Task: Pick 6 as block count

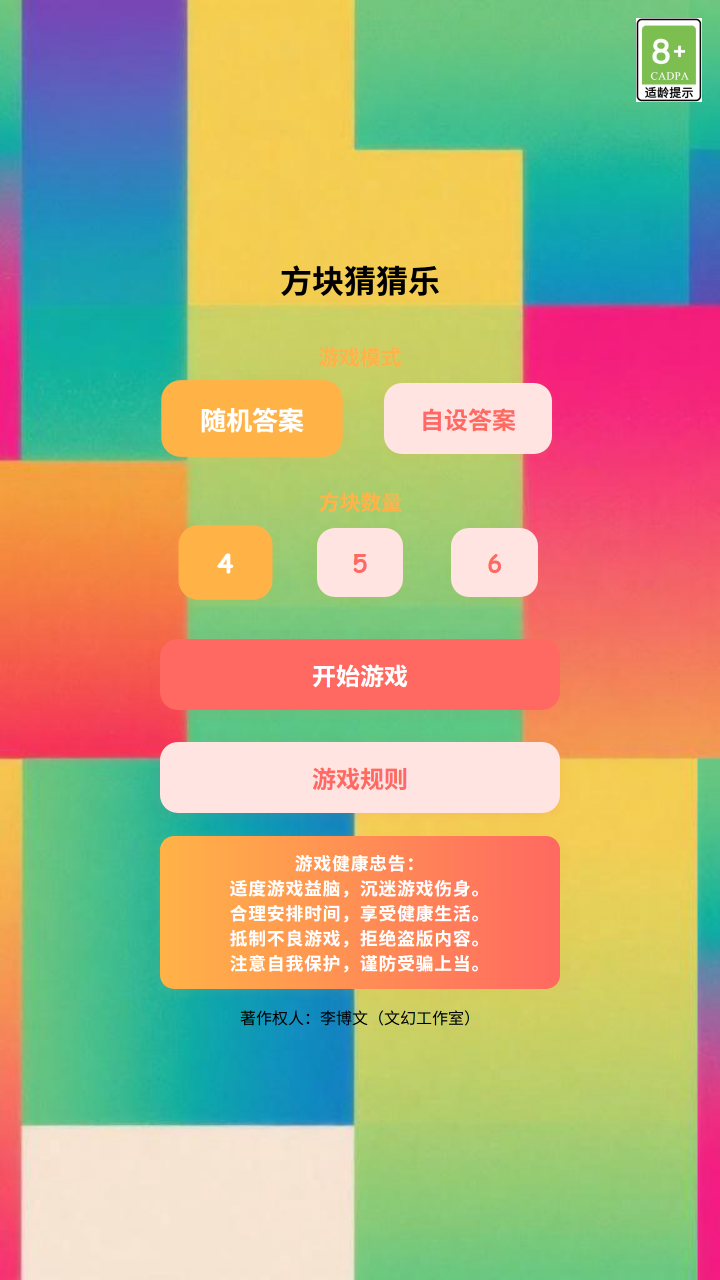Action: click(x=494, y=563)
